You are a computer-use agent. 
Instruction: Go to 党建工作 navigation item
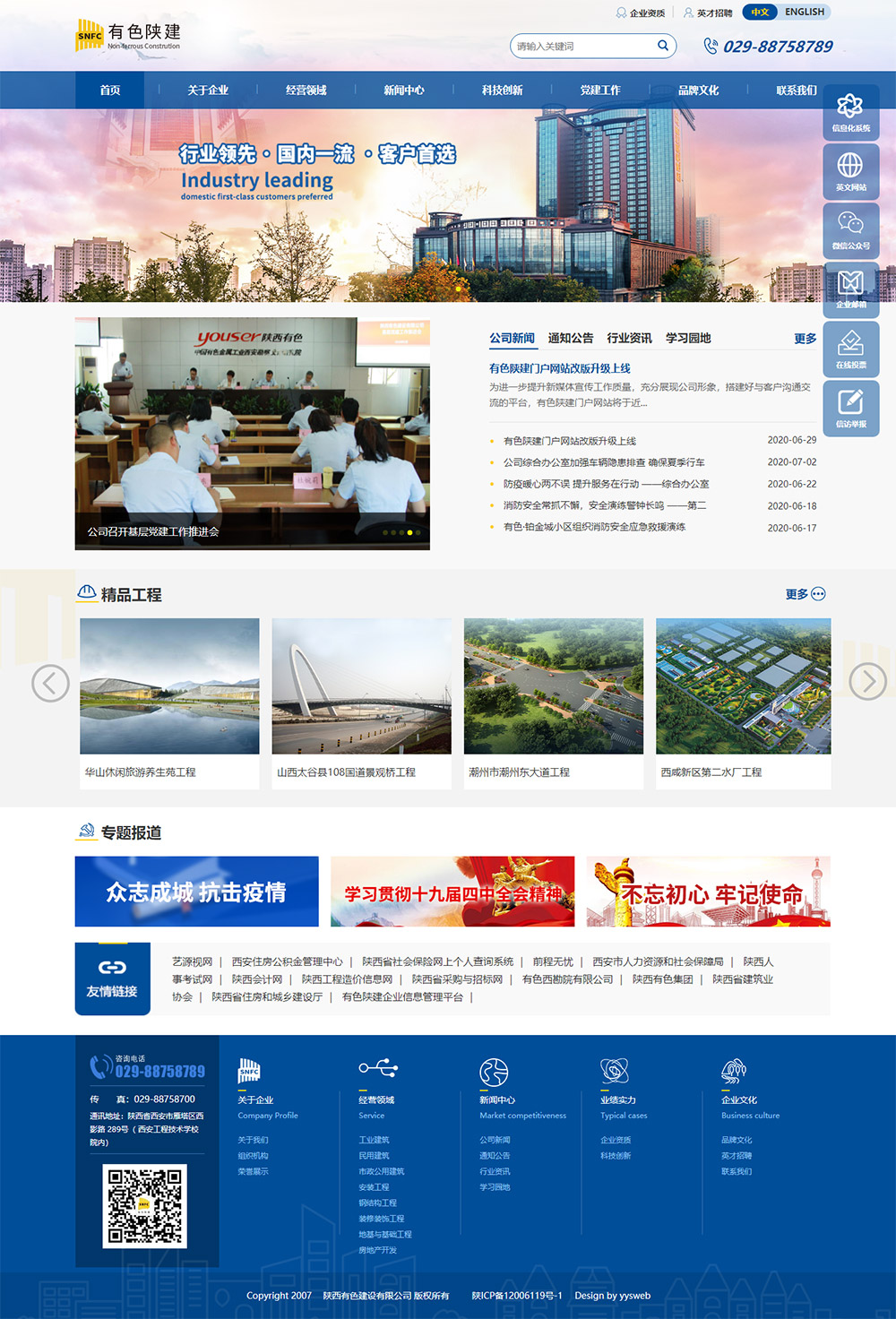click(600, 91)
